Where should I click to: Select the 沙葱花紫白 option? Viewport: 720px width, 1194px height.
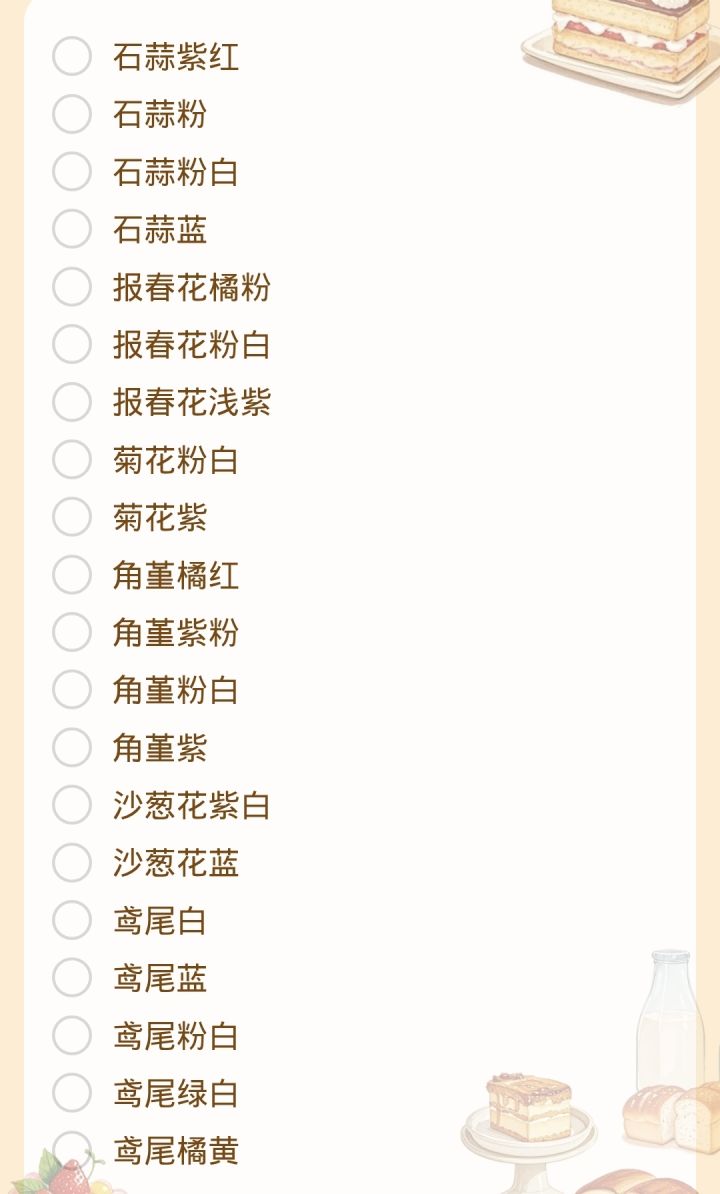pos(70,806)
